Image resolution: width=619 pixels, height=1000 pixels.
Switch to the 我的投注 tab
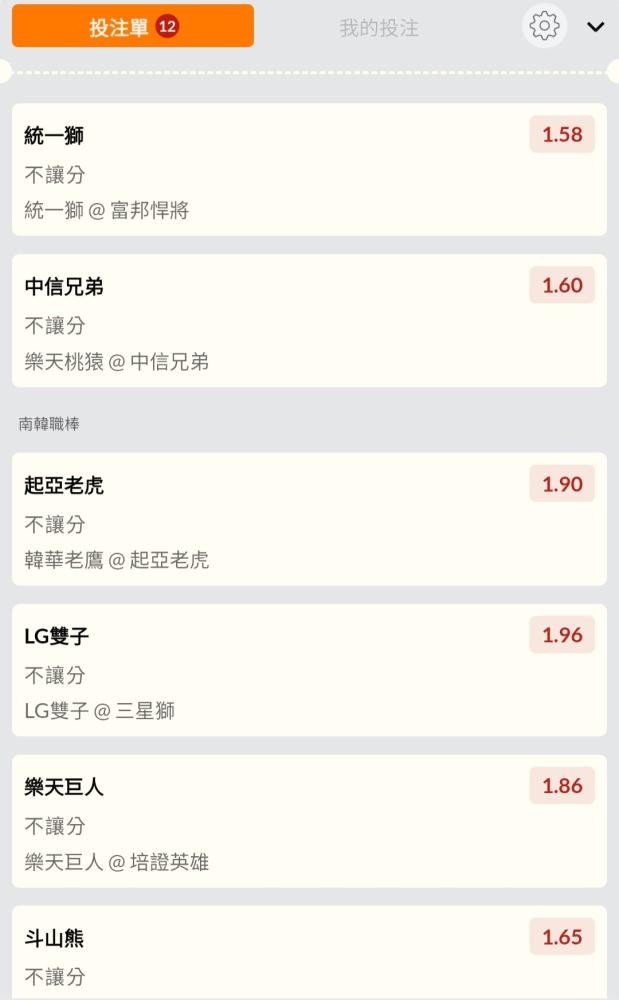tap(379, 27)
